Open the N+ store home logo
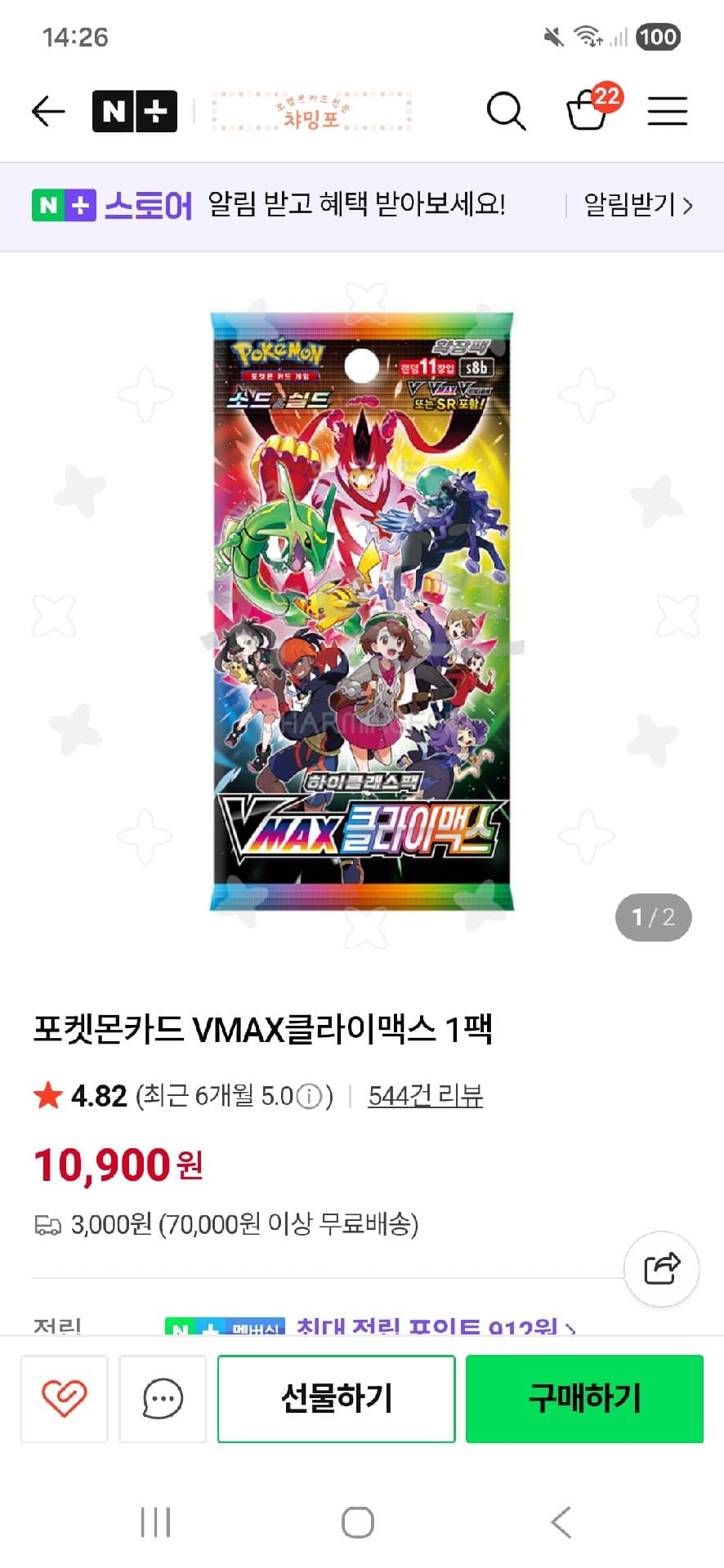Image resolution: width=724 pixels, height=1568 pixels. 135,111
